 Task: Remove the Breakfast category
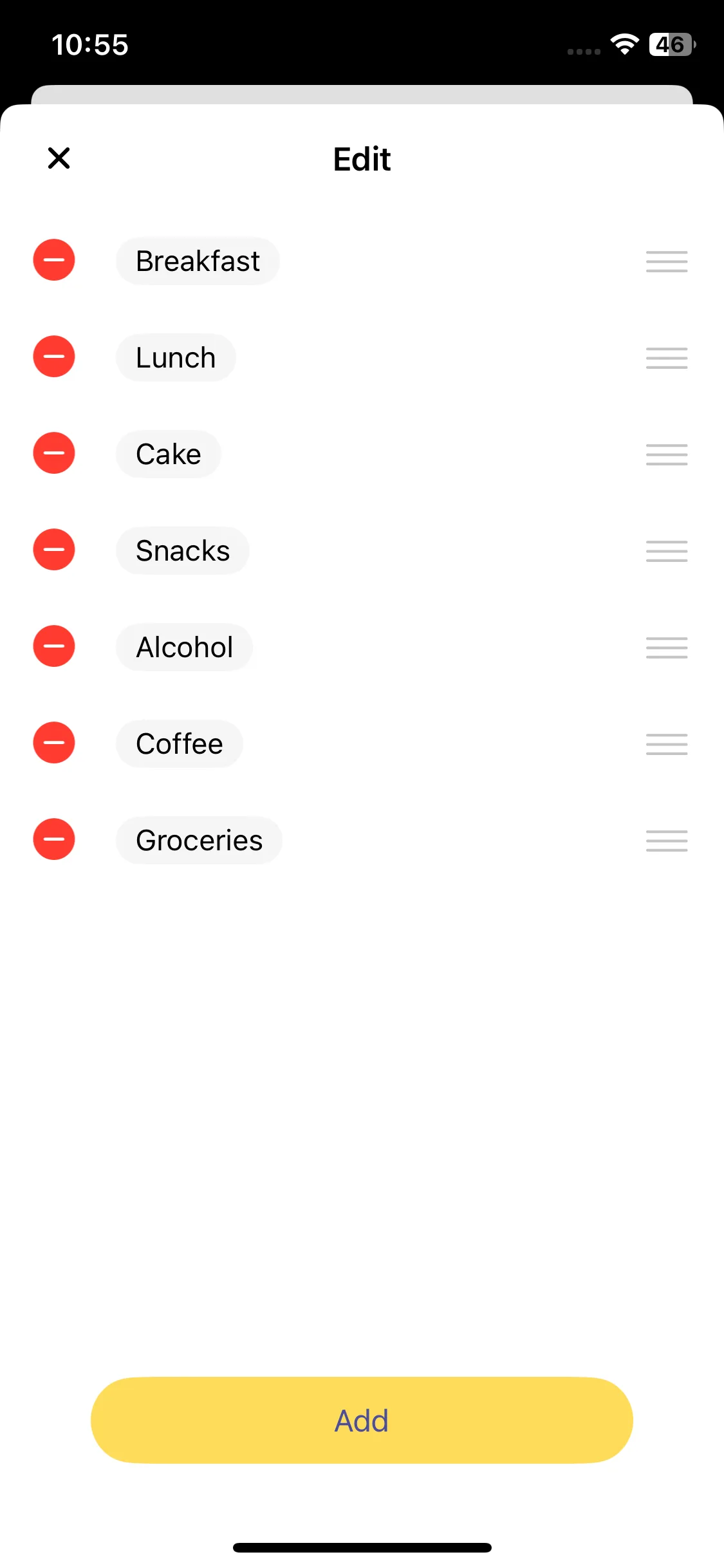coord(54,260)
